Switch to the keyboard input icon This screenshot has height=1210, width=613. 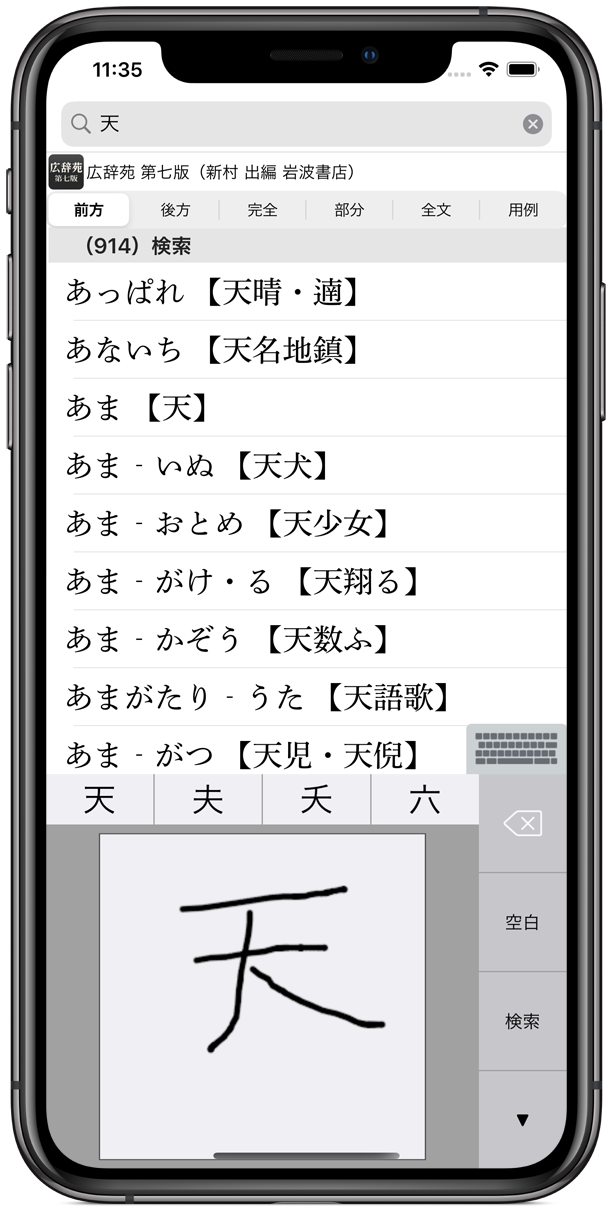(516, 749)
